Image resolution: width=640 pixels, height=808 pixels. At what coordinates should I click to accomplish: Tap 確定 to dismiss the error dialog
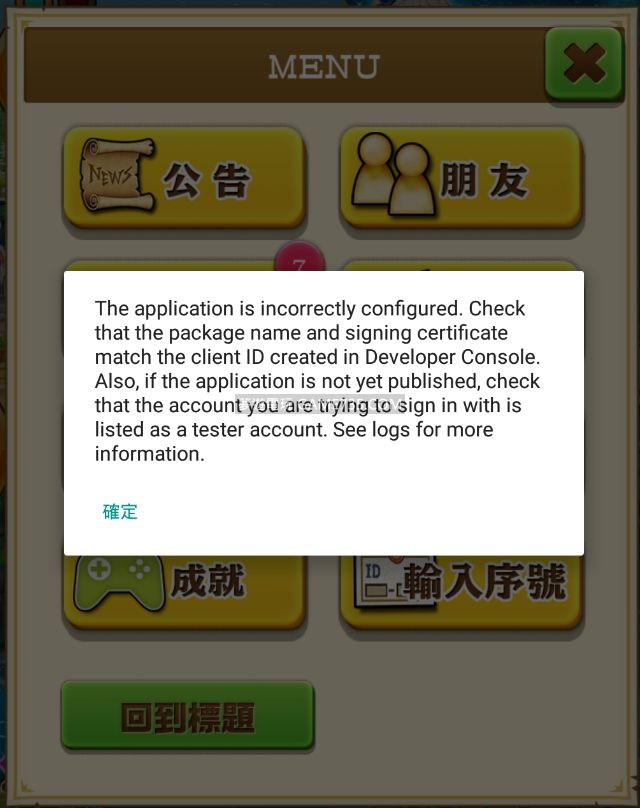coord(120,512)
